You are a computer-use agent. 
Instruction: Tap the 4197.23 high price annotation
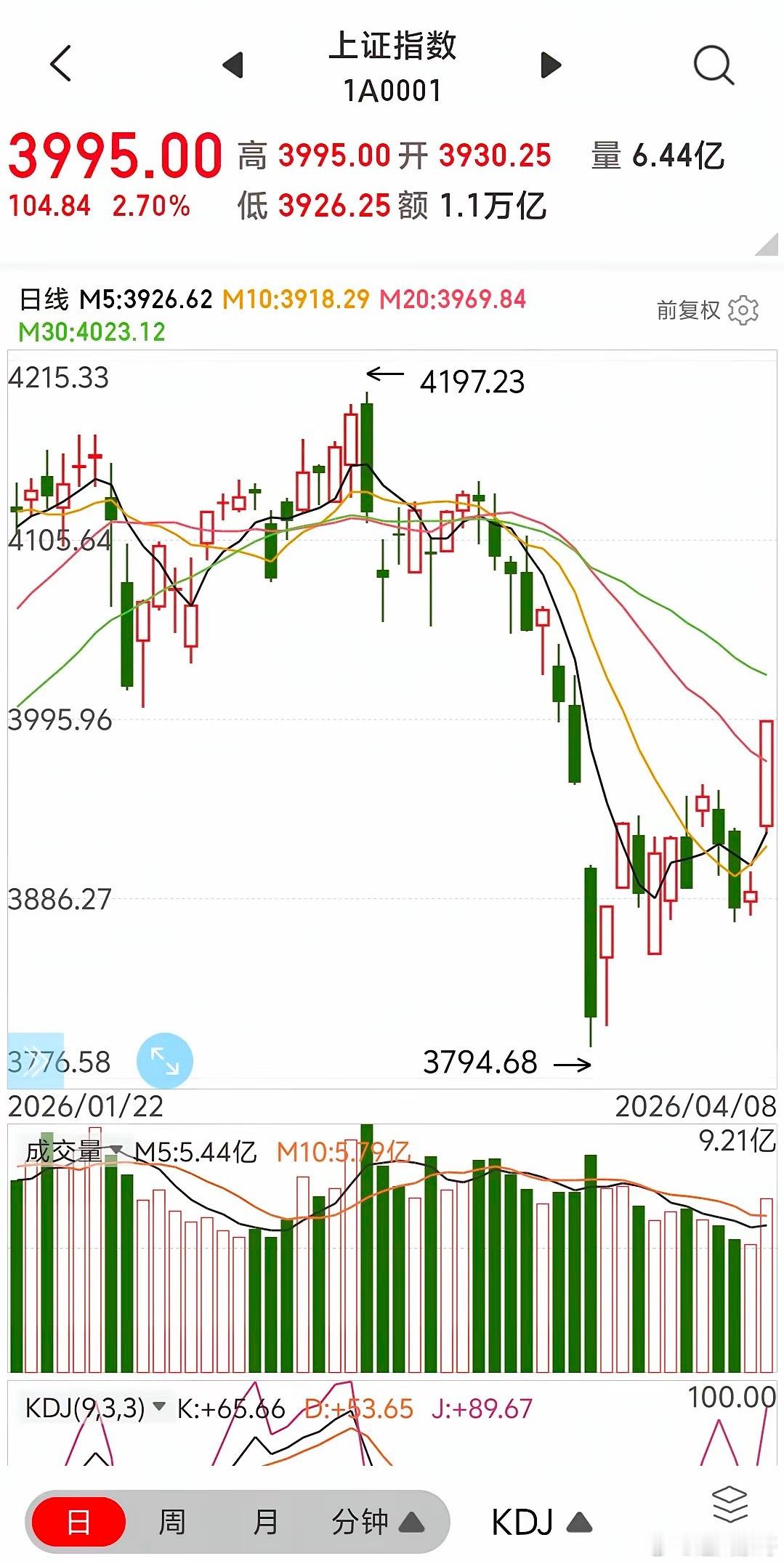473,381
